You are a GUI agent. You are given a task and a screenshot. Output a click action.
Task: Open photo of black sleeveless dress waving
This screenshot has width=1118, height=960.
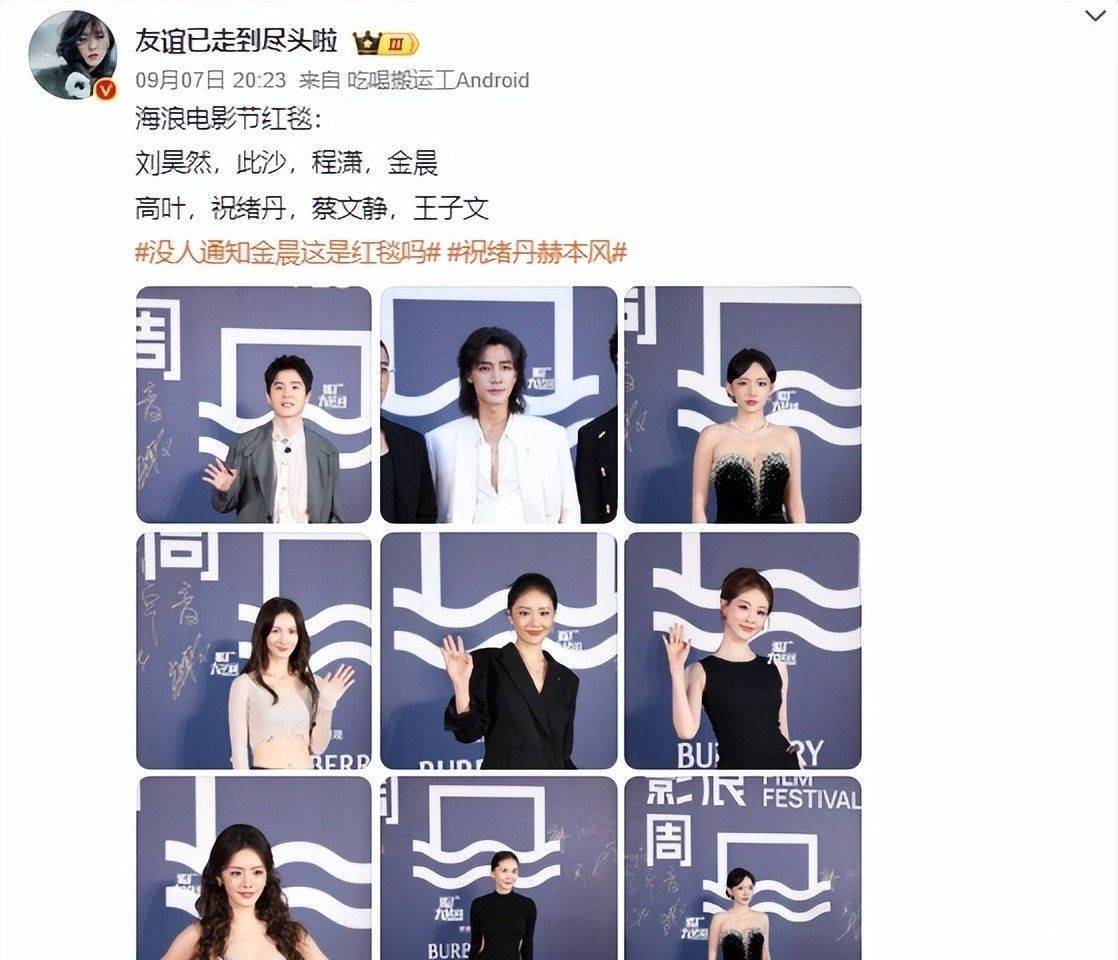(742, 650)
